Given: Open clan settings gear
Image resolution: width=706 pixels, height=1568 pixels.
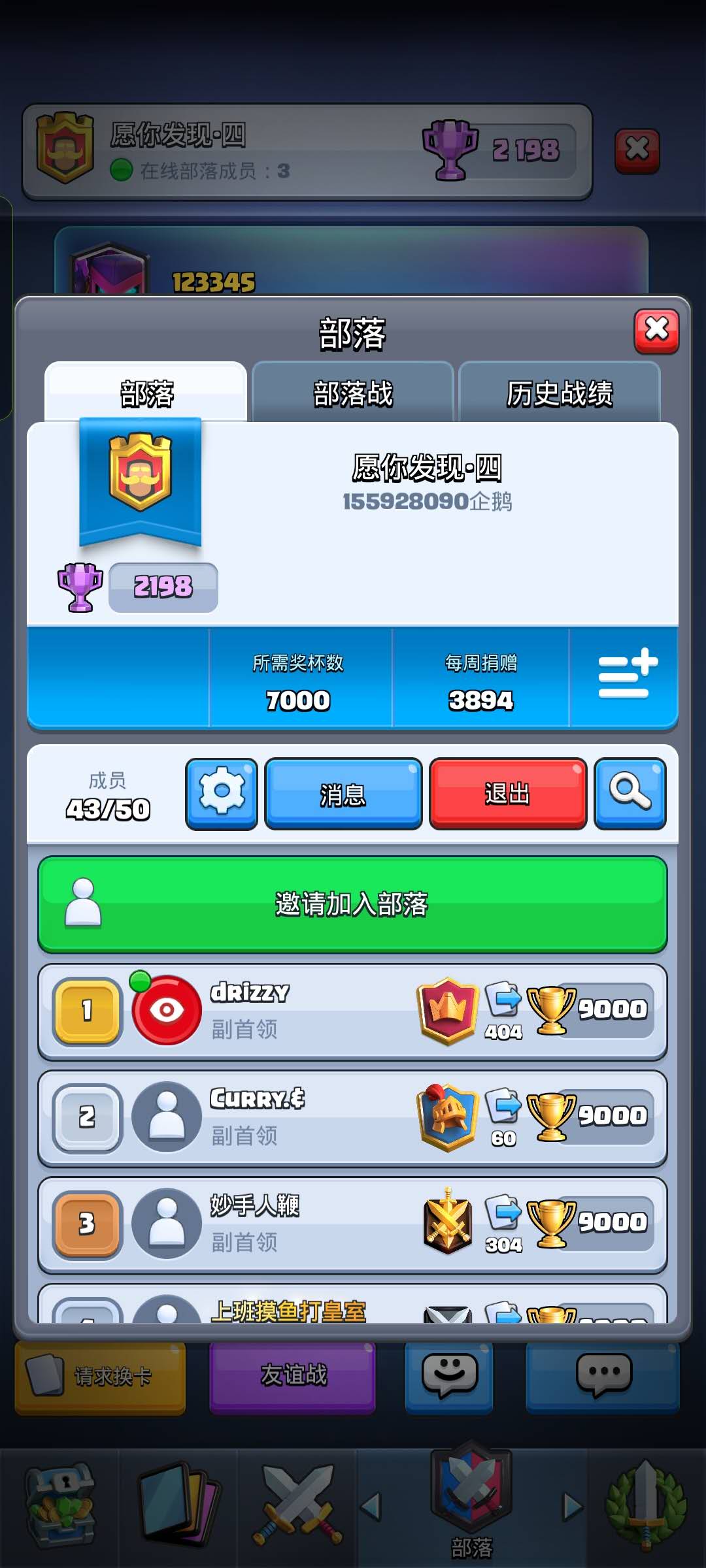Looking at the screenshot, I should [222, 793].
